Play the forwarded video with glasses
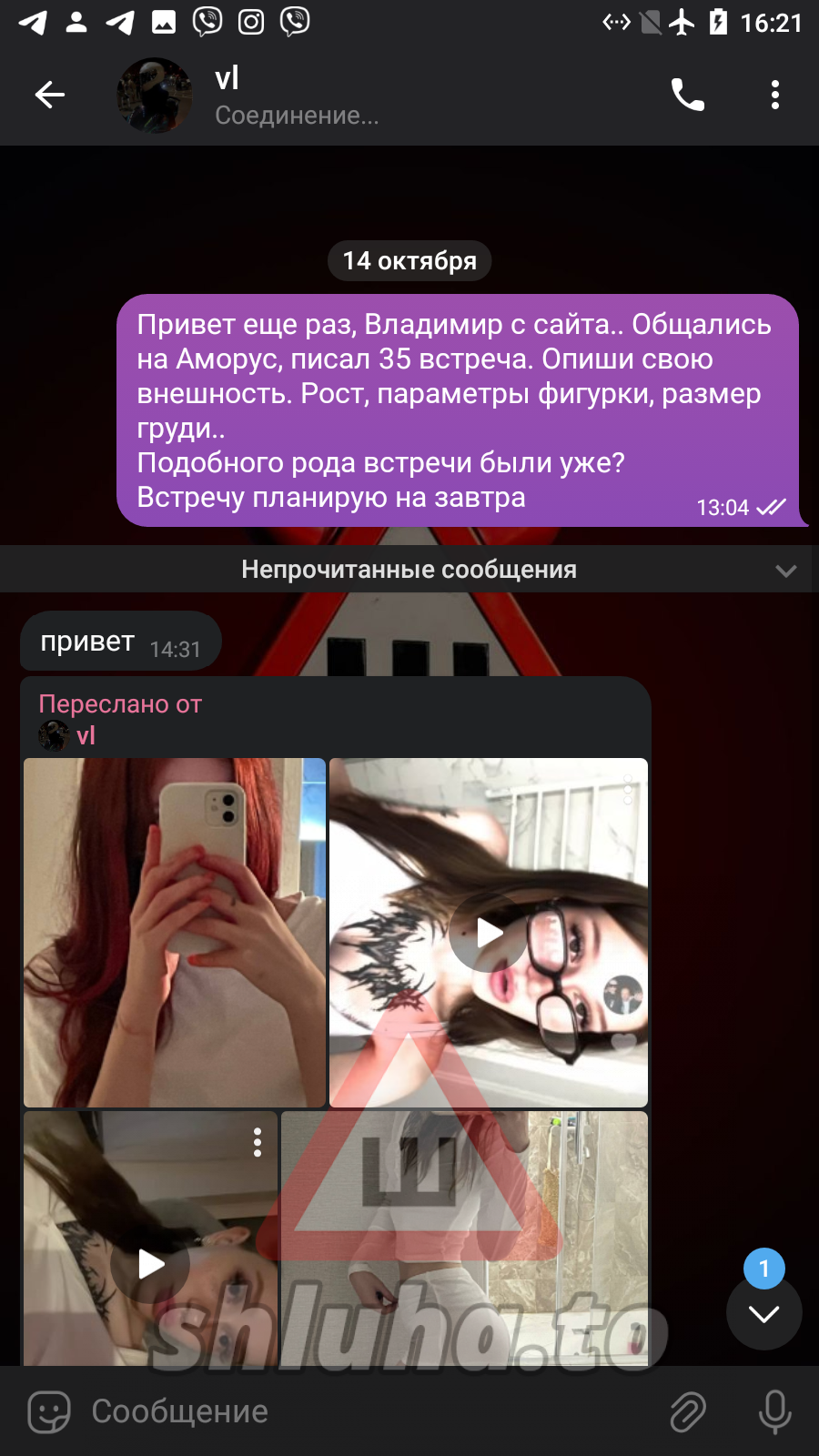The image size is (819, 1456). 489,933
